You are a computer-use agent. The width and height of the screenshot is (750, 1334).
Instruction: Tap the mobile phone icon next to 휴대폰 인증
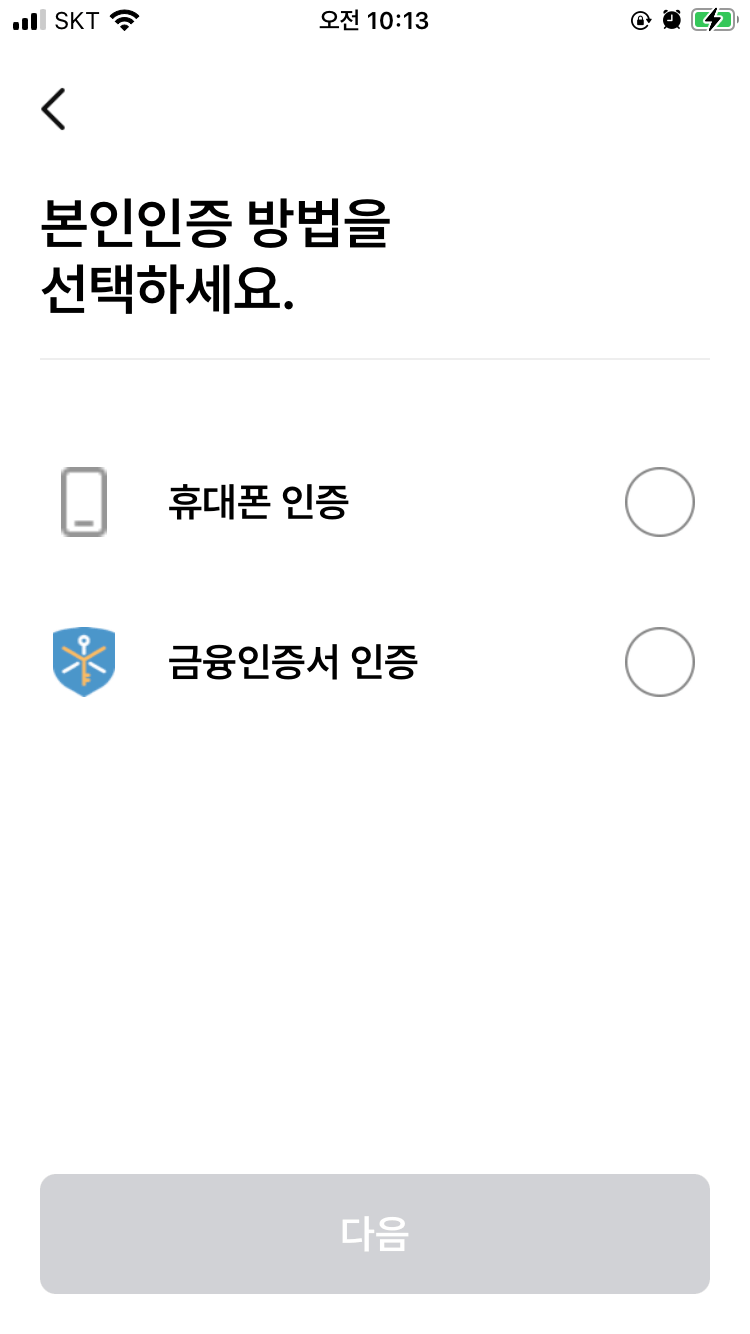[x=84, y=501]
